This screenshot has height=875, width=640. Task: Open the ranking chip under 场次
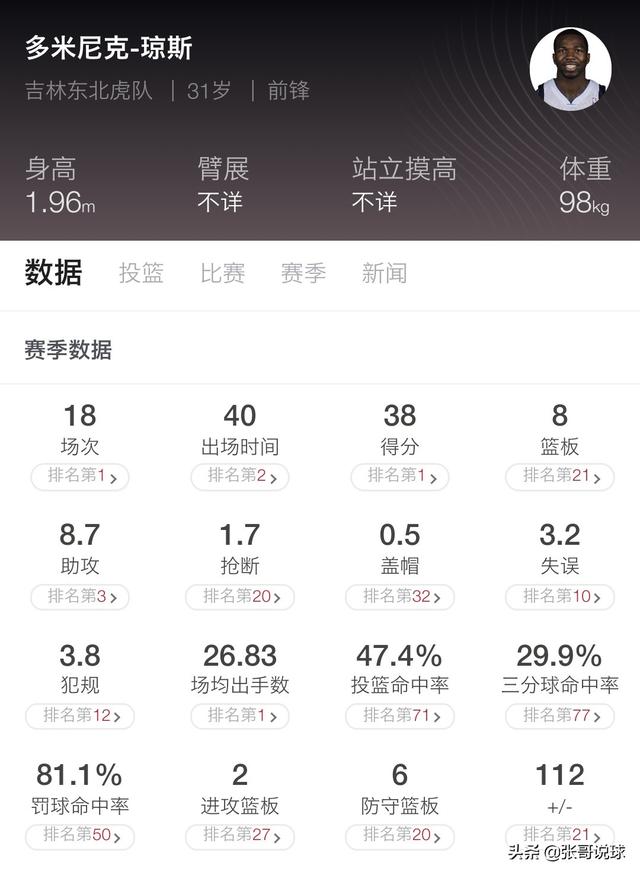click(x=80, y=477)
